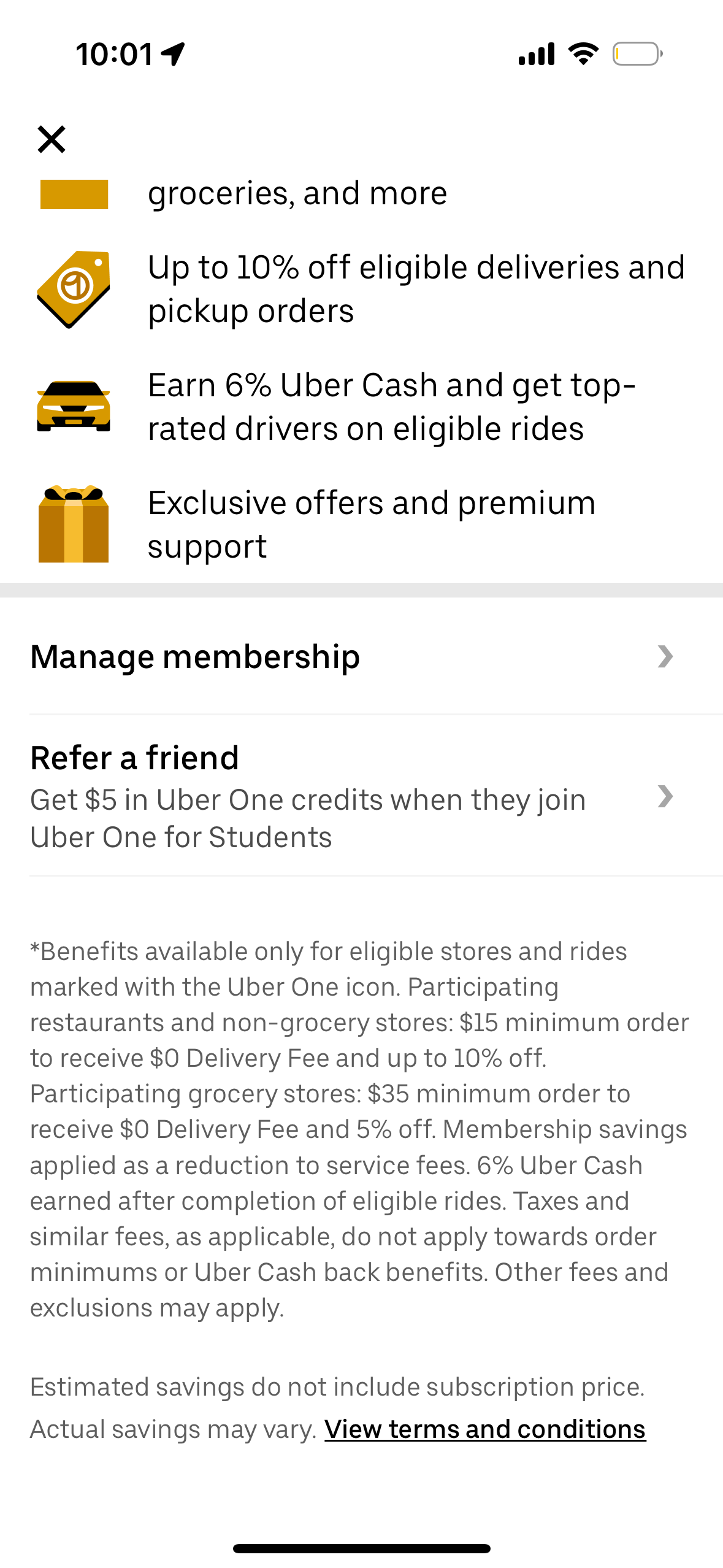Viewport: 723px width, 1568px height.
Task: Click the Wi-Fi status icon
Action: pyautogui.click(x=581, y=53)
